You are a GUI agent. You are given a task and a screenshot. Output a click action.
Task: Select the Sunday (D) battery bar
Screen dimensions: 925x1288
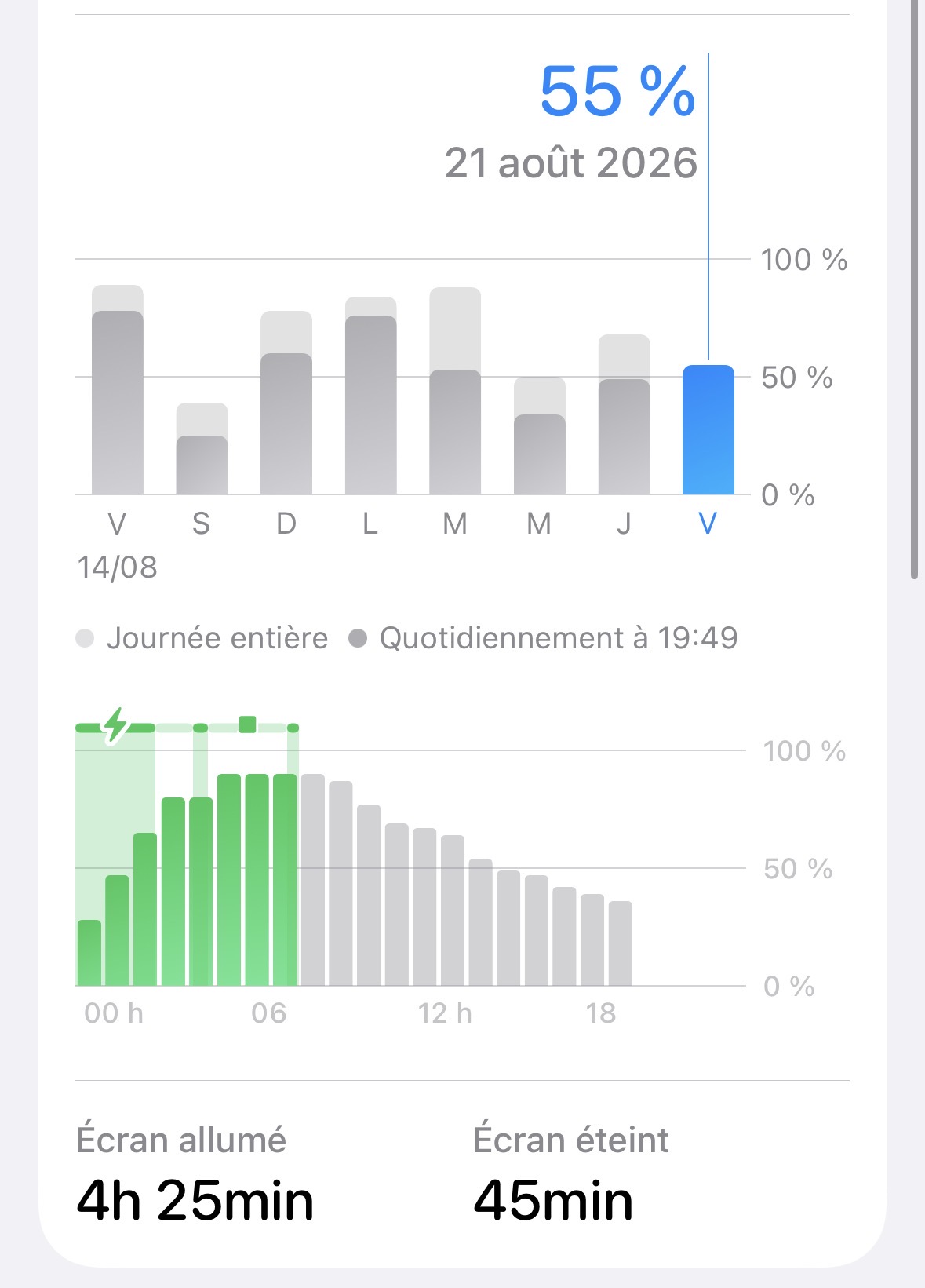[x=286, y=403]
